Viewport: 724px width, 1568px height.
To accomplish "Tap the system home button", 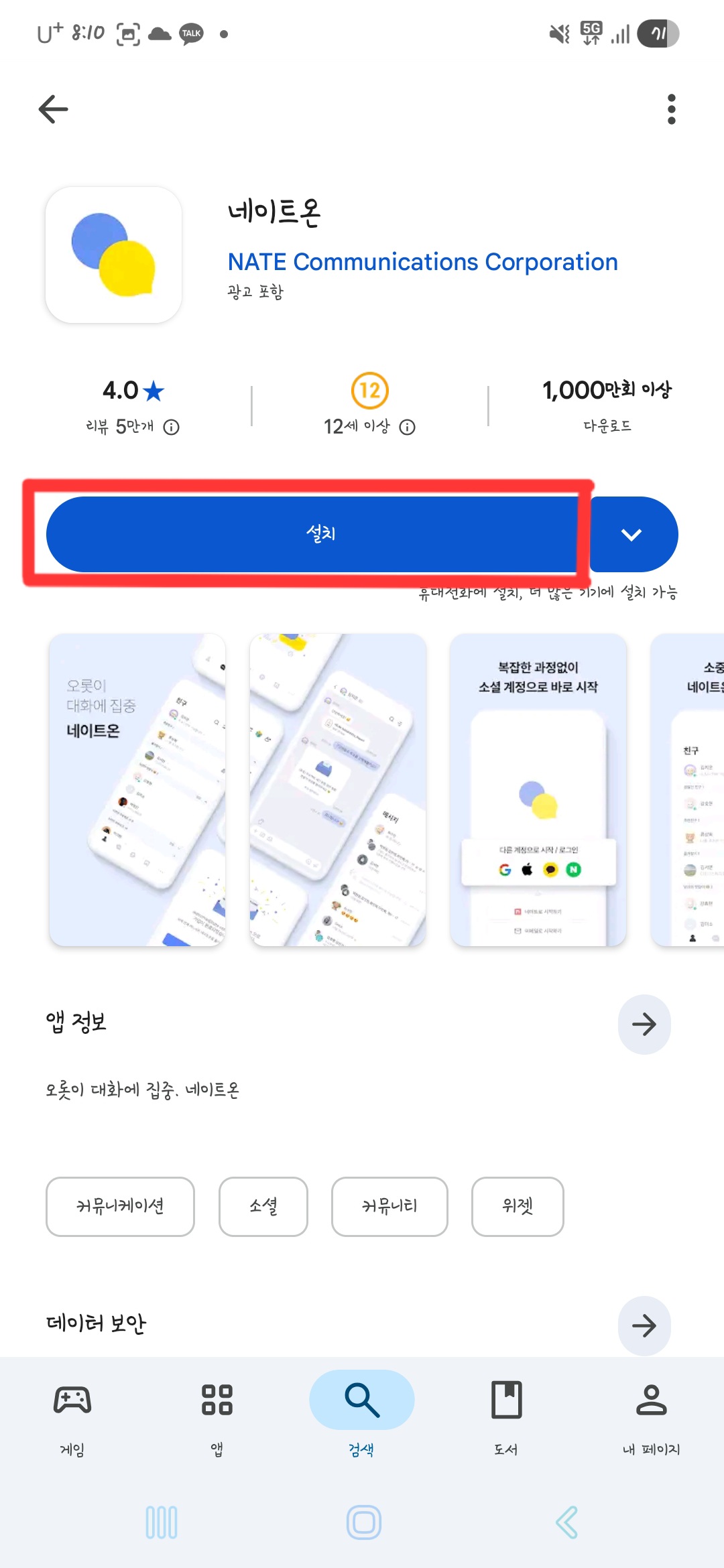I will tap(363, 1522).
